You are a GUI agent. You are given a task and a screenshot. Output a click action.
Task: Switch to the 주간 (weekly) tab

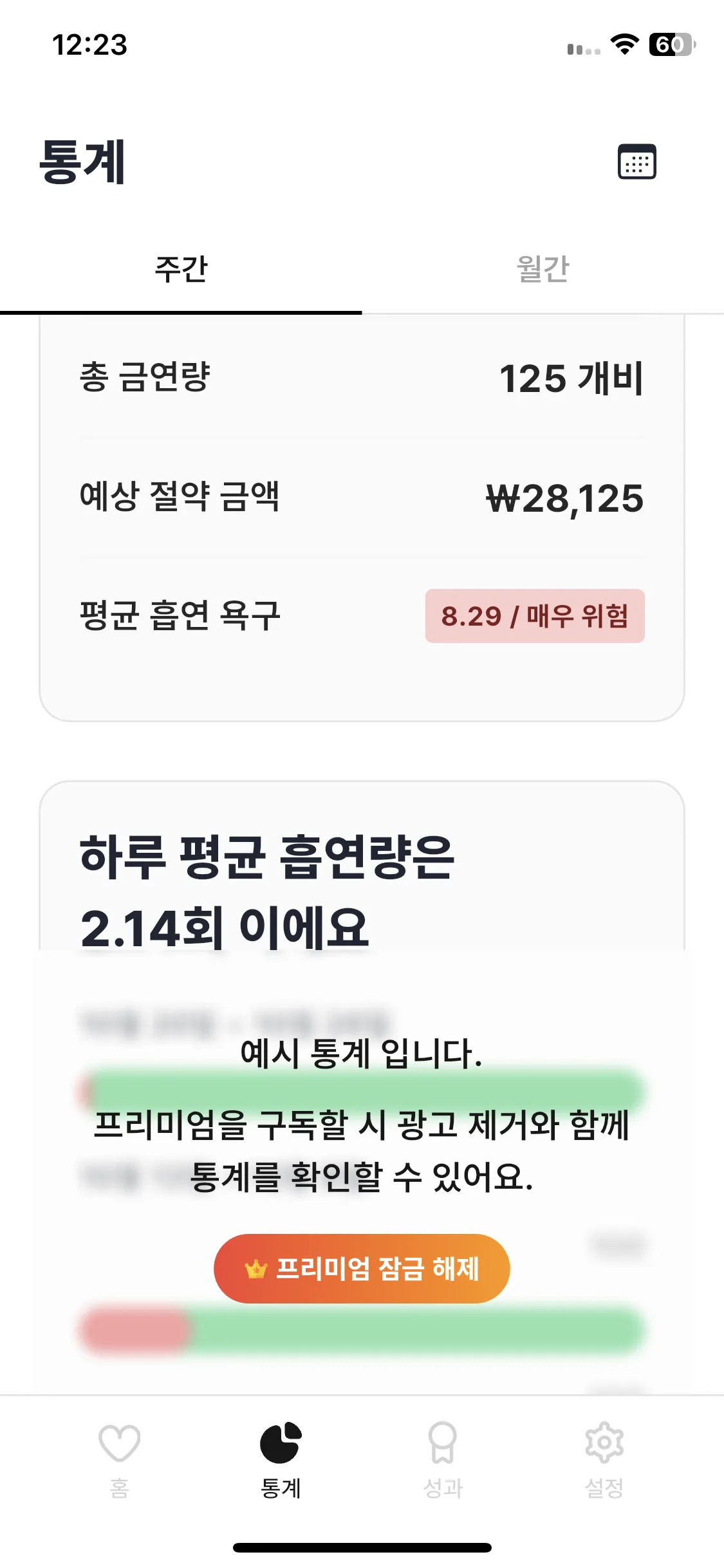click(181, 269)
